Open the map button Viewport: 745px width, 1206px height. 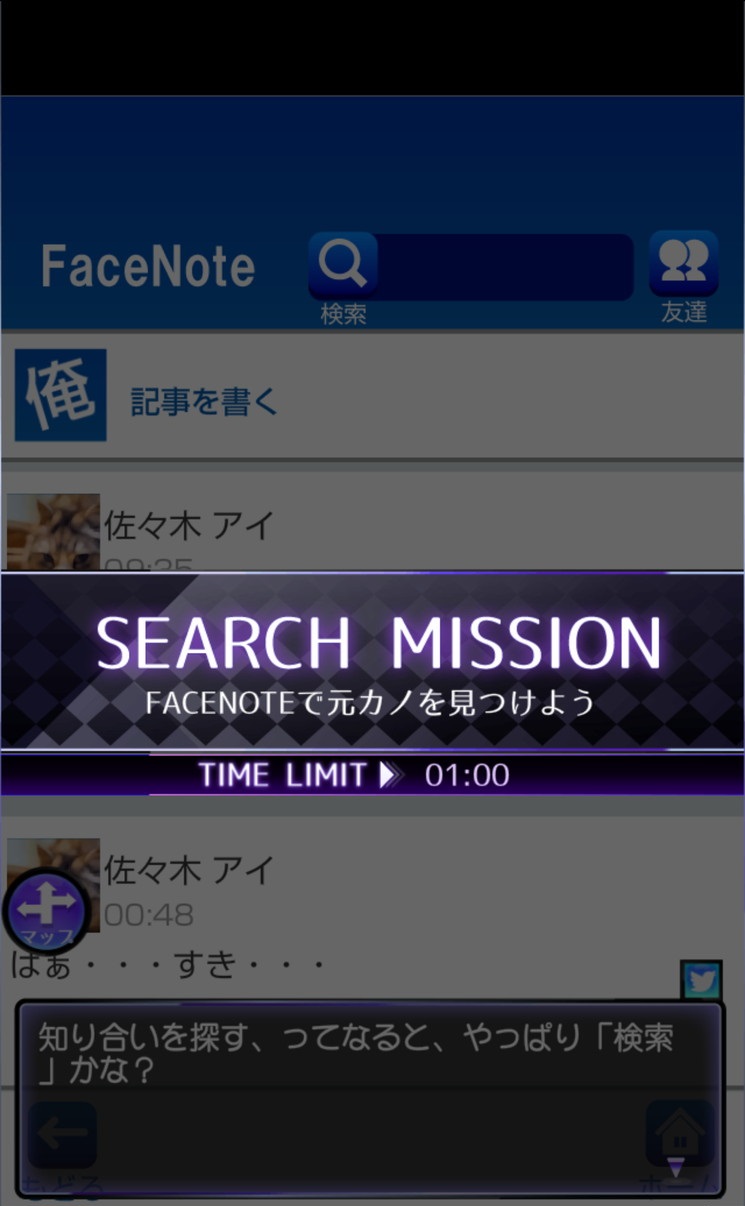coord(47,911)
